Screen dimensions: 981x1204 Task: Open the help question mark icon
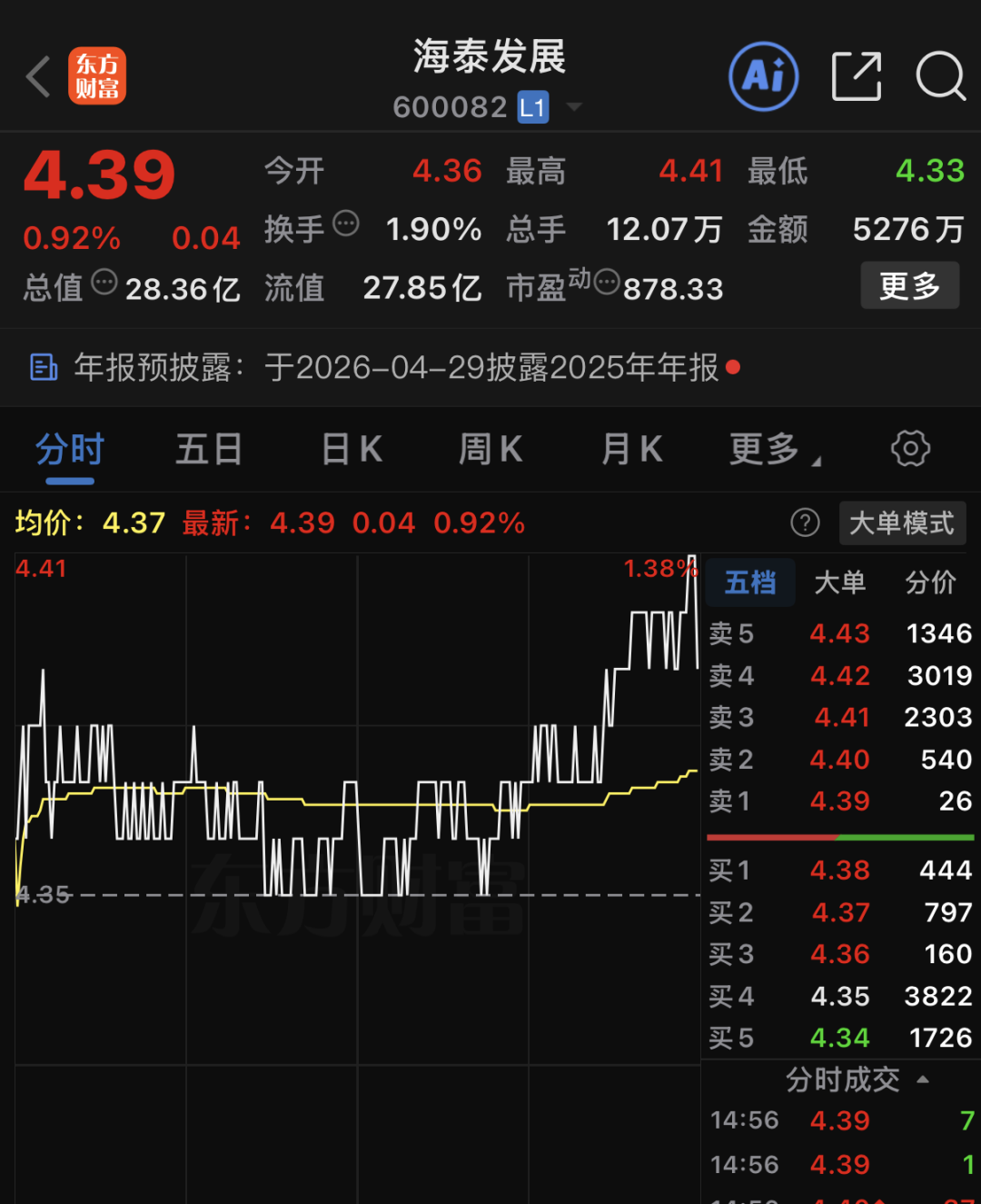pyautogui.click(x=805, y=522)
